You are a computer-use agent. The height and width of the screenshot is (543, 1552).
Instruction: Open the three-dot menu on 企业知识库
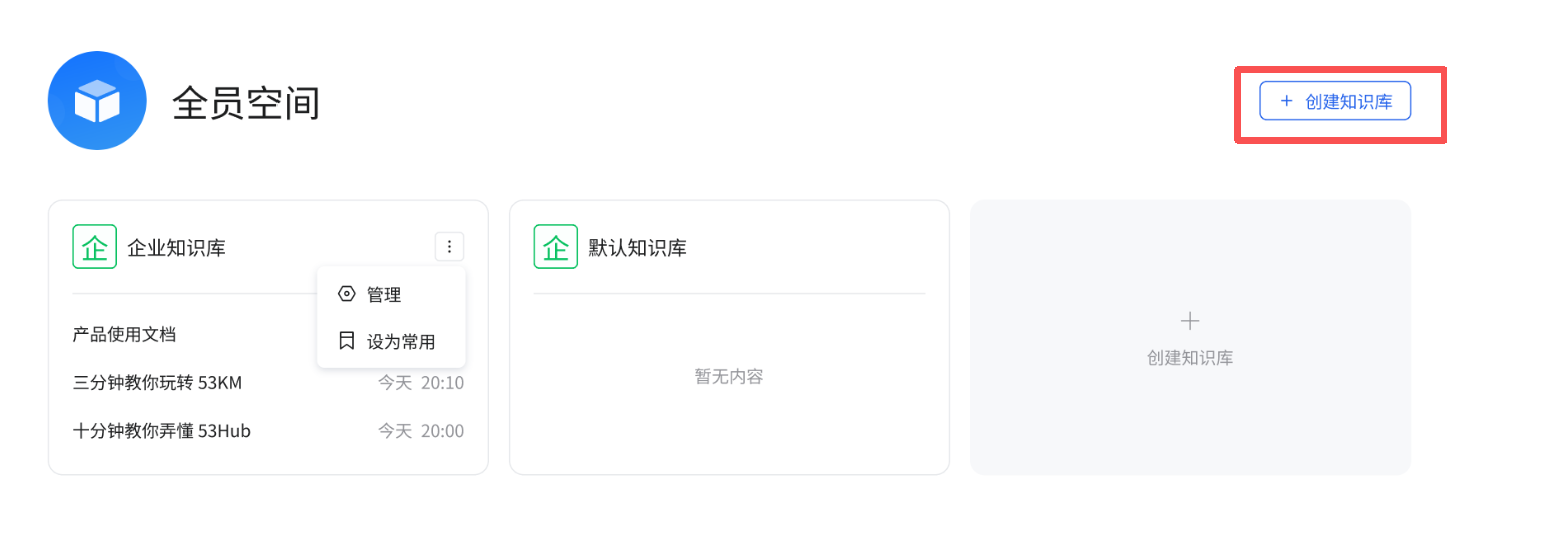click(x=449, y=247)
